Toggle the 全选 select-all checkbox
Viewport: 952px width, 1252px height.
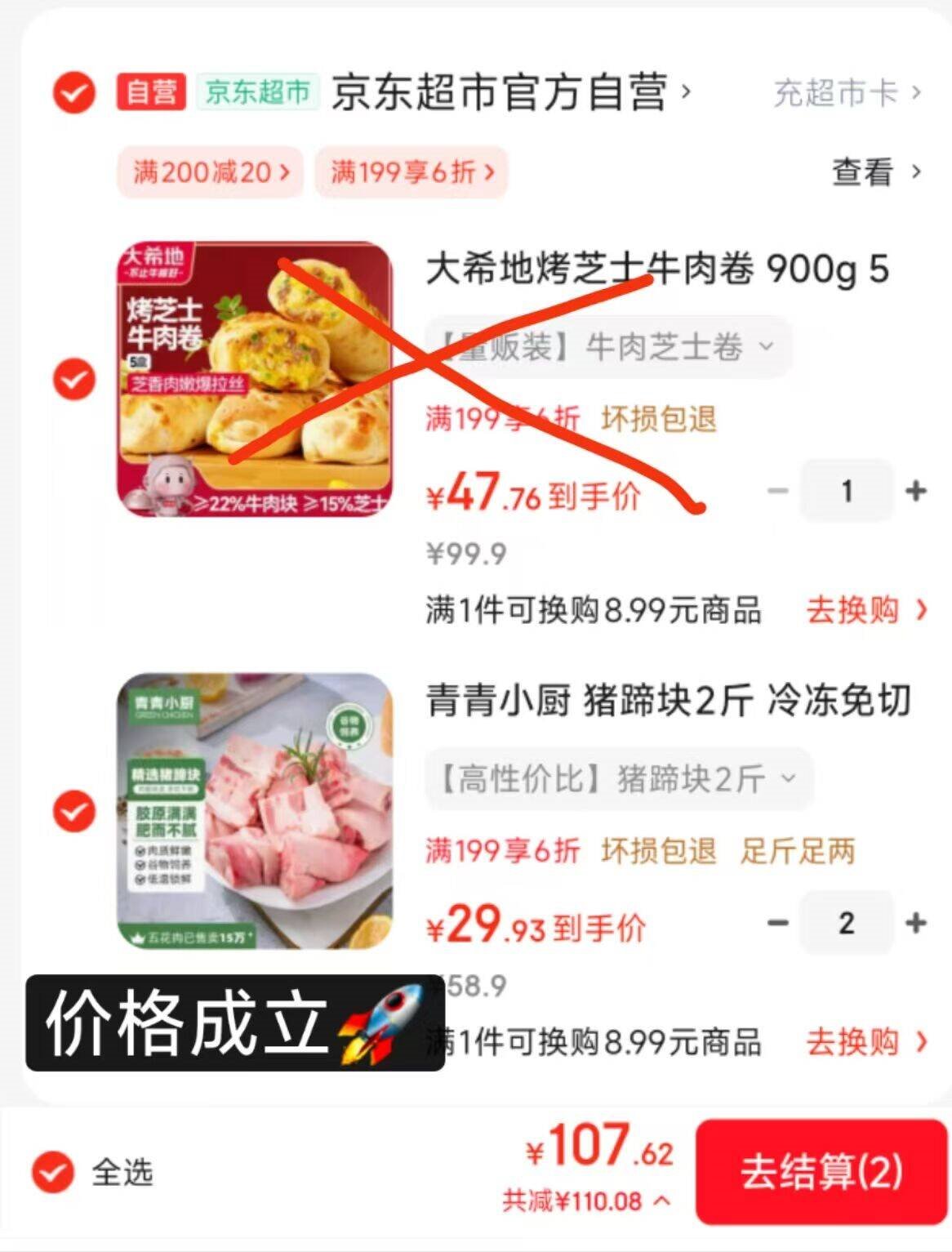(x=54, y=1172)
